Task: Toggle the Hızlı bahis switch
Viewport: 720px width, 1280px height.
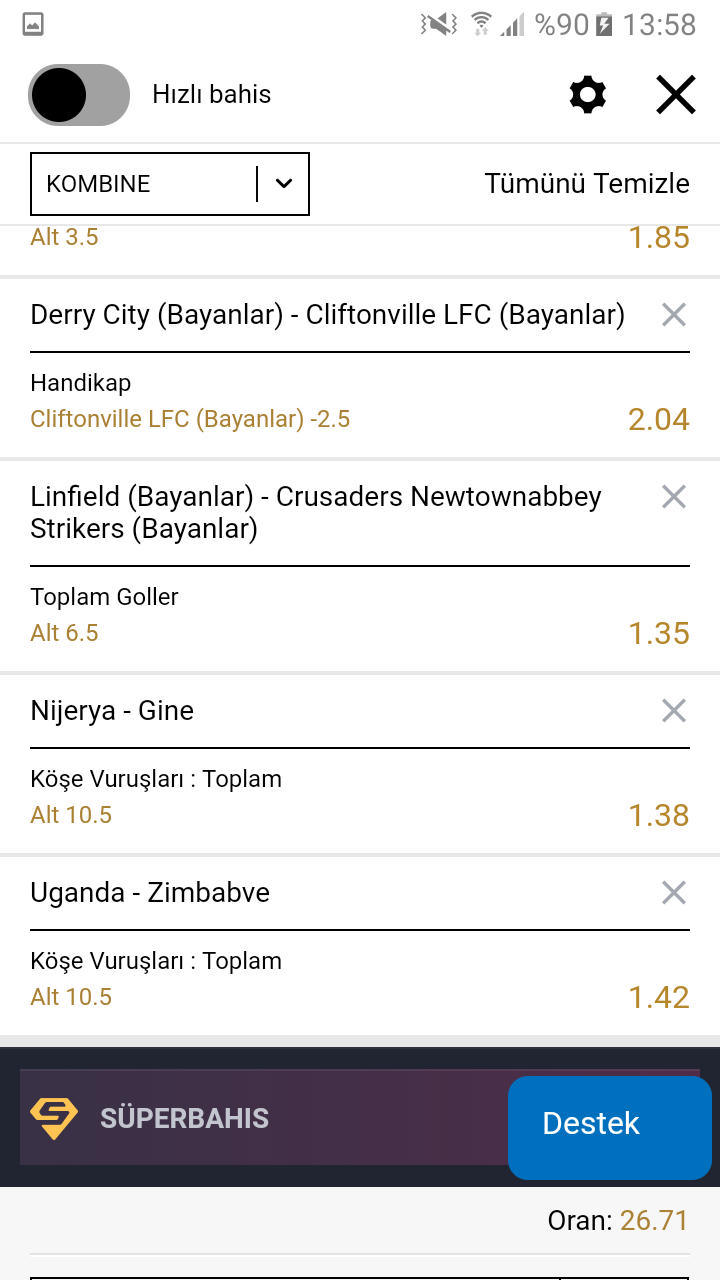Action: [79, 95]
